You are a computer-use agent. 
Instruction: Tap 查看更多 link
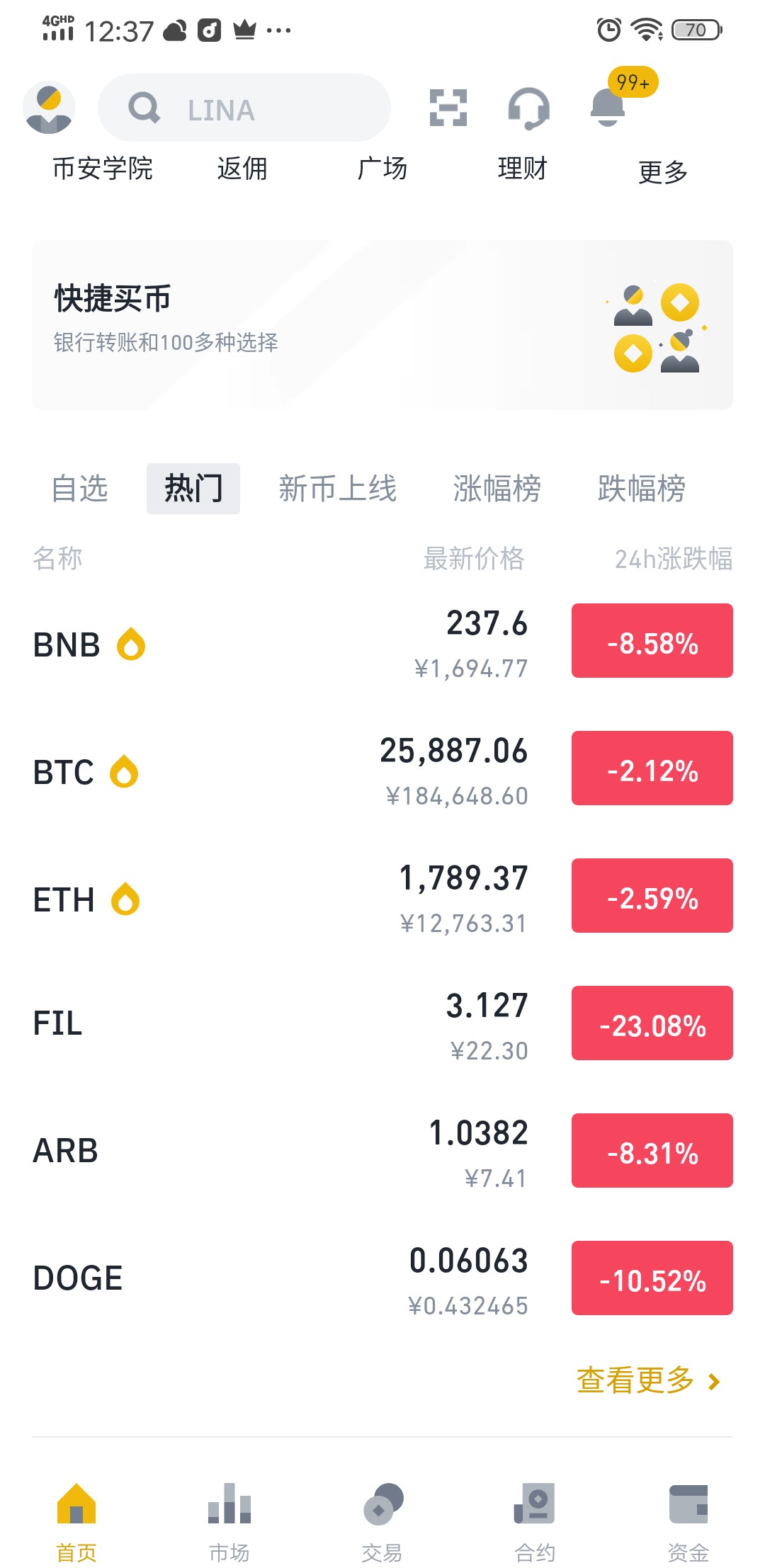point(647,1380)
